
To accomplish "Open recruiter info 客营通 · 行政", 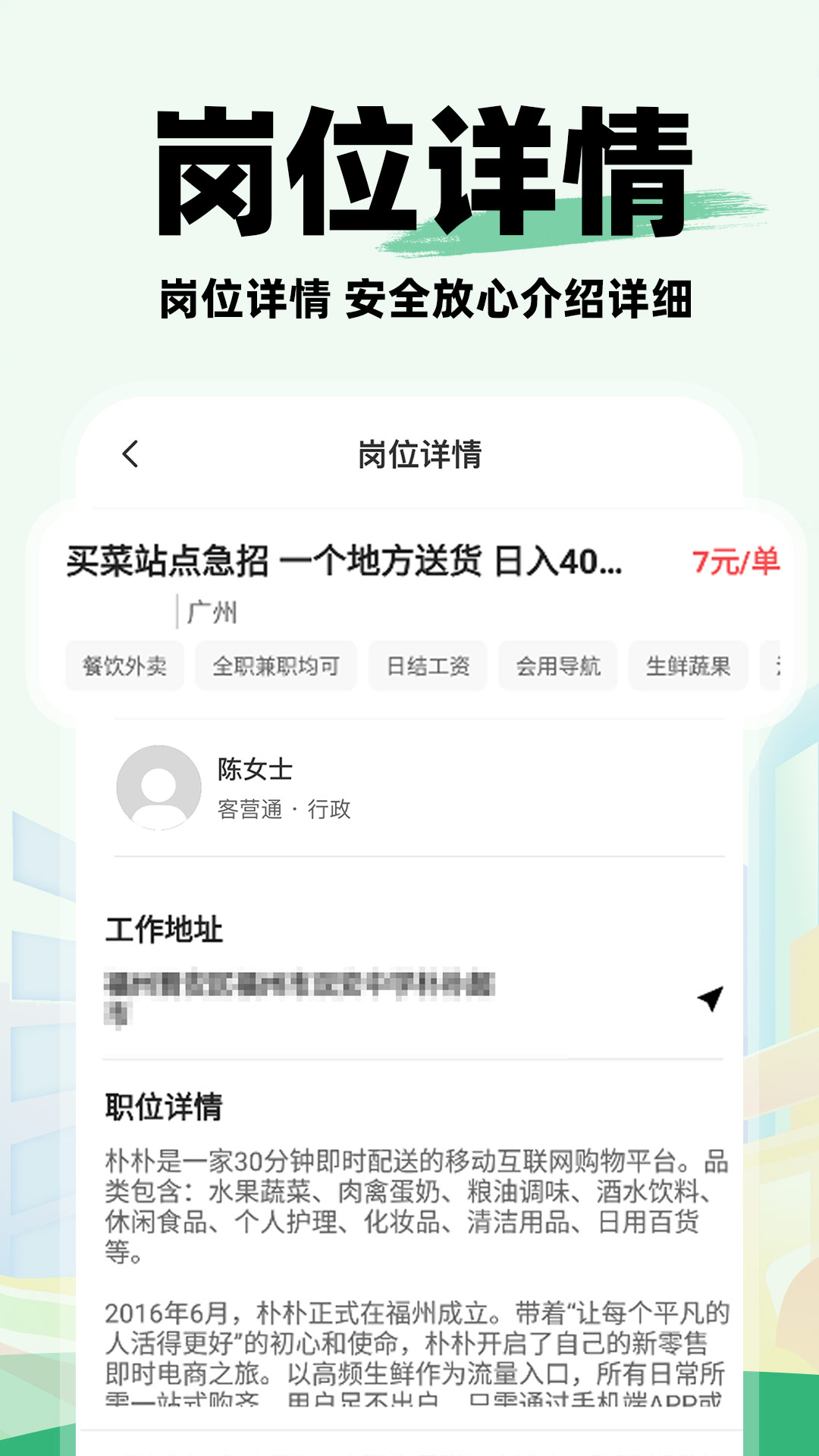I will click(285, 810).
